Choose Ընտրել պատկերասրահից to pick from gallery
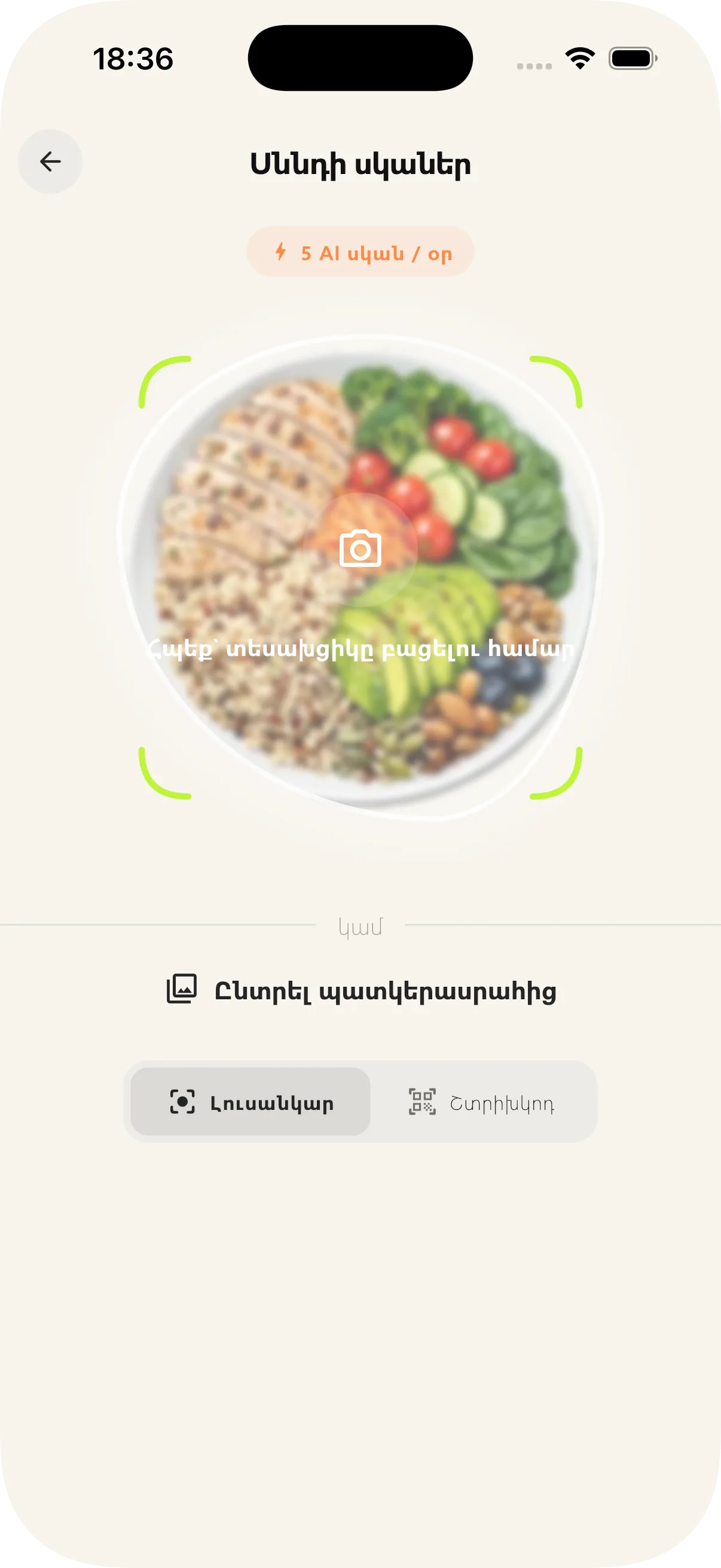The height and width of the screenshot is (1568, 721). pyautogui.click(x=362, y=990)
